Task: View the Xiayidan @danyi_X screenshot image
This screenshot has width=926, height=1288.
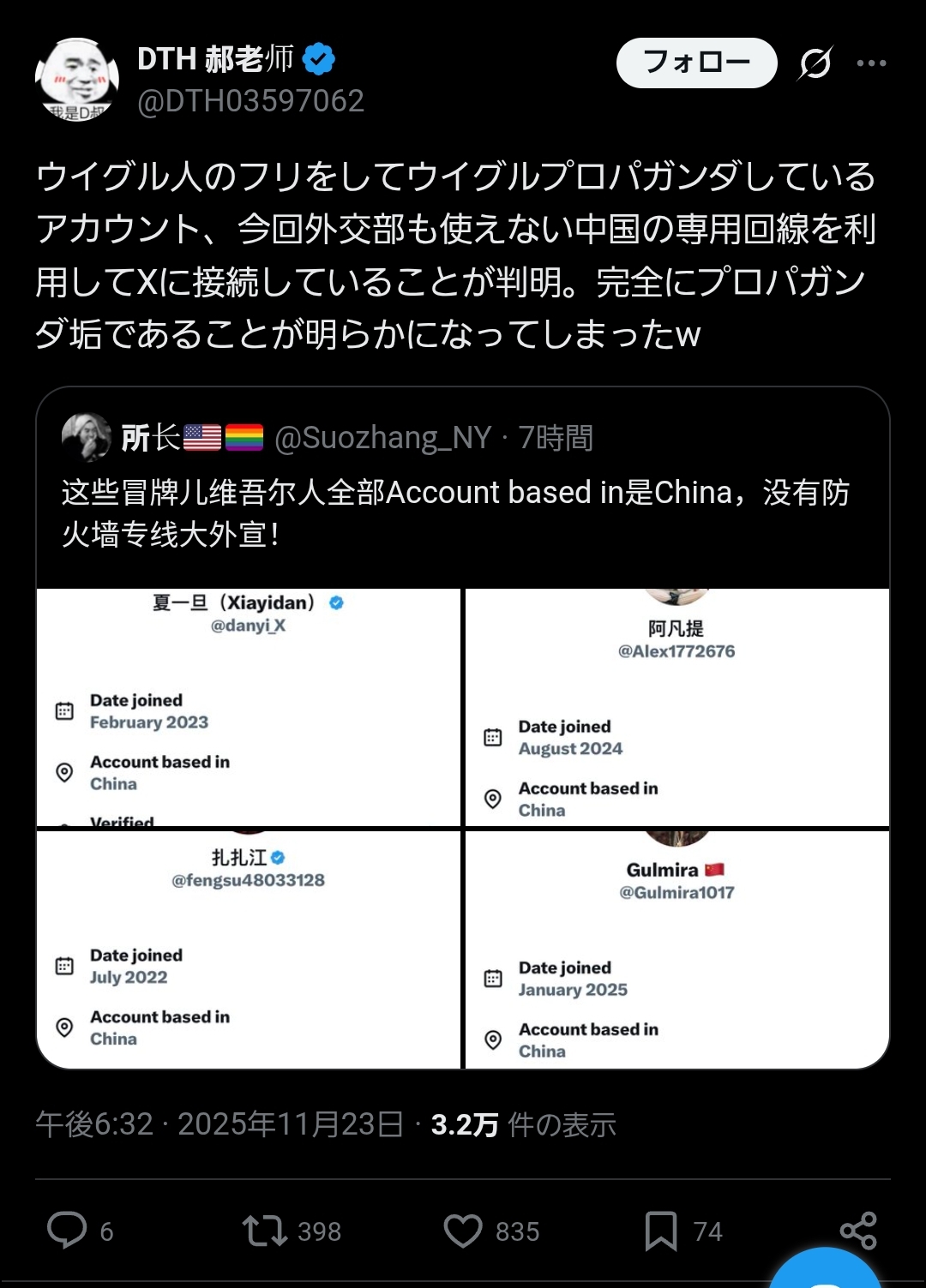Action: coord(249,707)
